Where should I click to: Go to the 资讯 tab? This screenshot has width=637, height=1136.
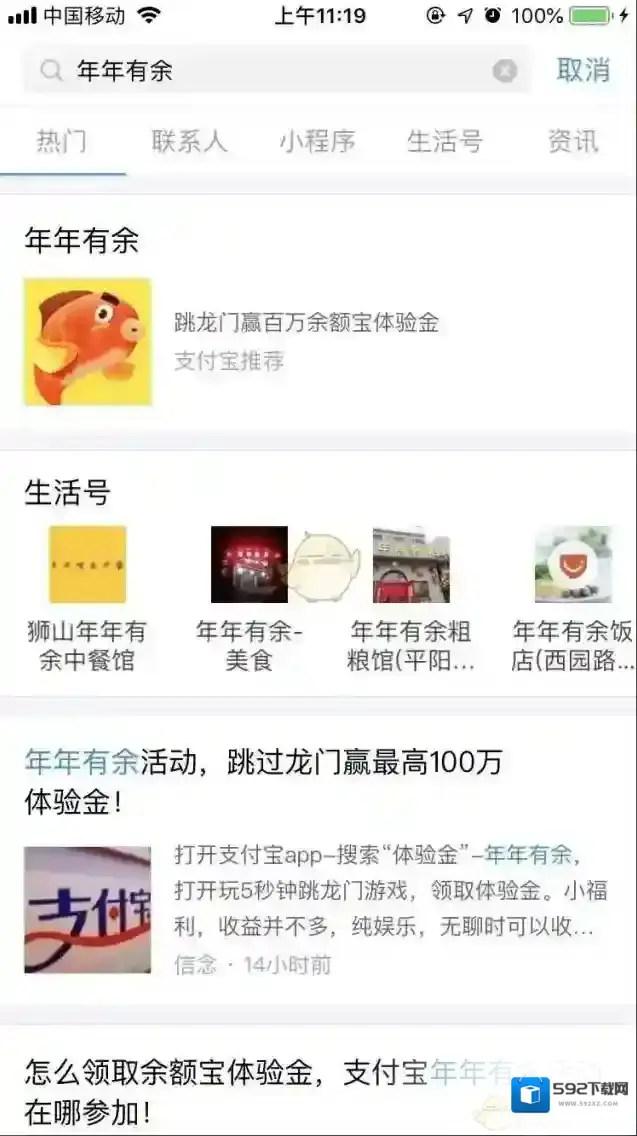[x=573, y=141]
